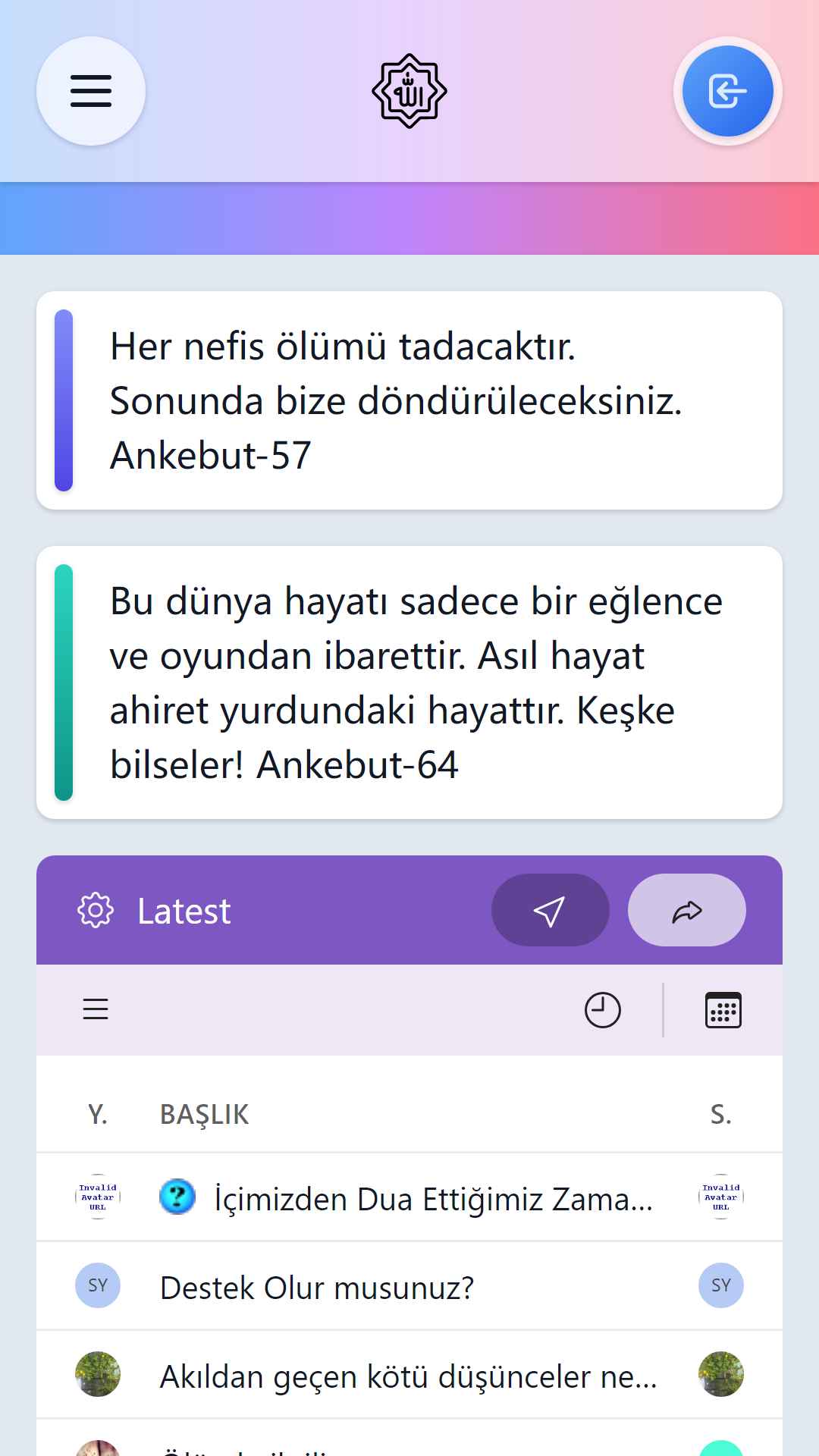The width and height of the screenshot is (819, 1456).
Task: Open the list menu under Latest
Action: (x=96, y=1009)
